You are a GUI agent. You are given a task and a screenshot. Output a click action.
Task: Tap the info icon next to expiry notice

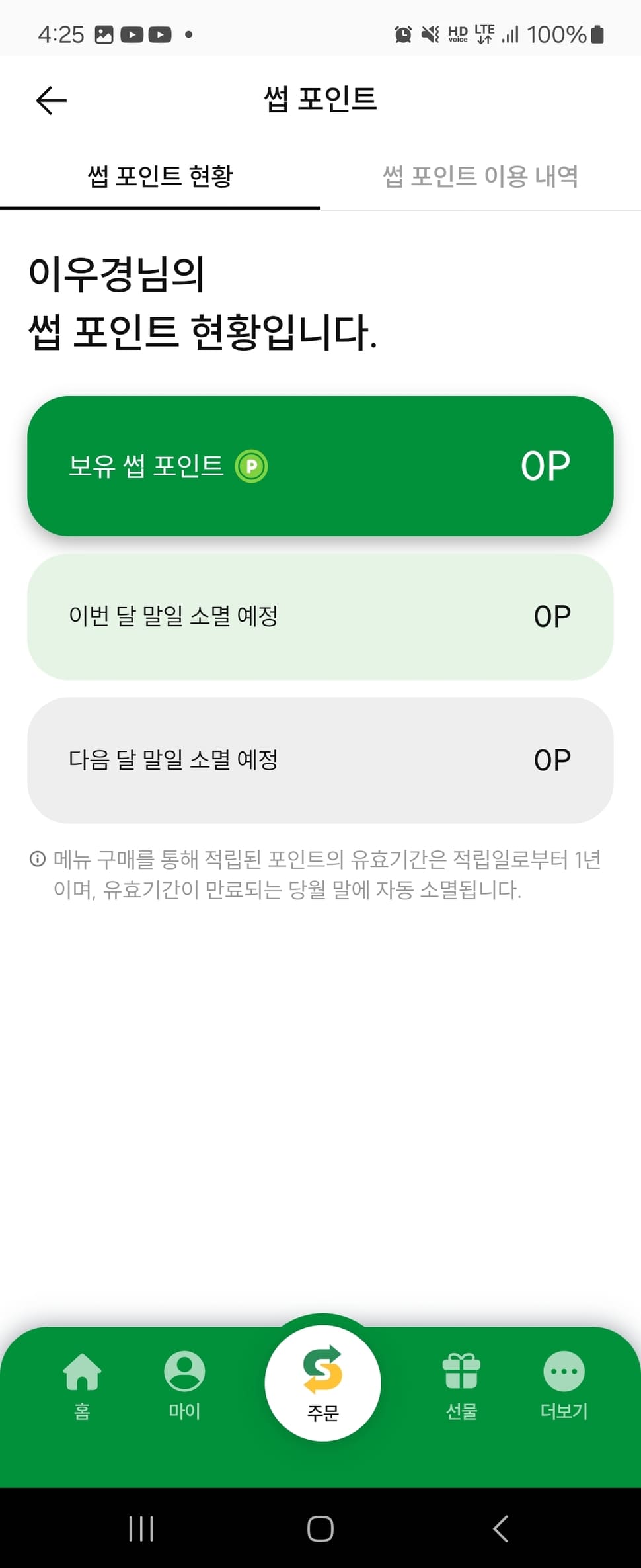38,859
